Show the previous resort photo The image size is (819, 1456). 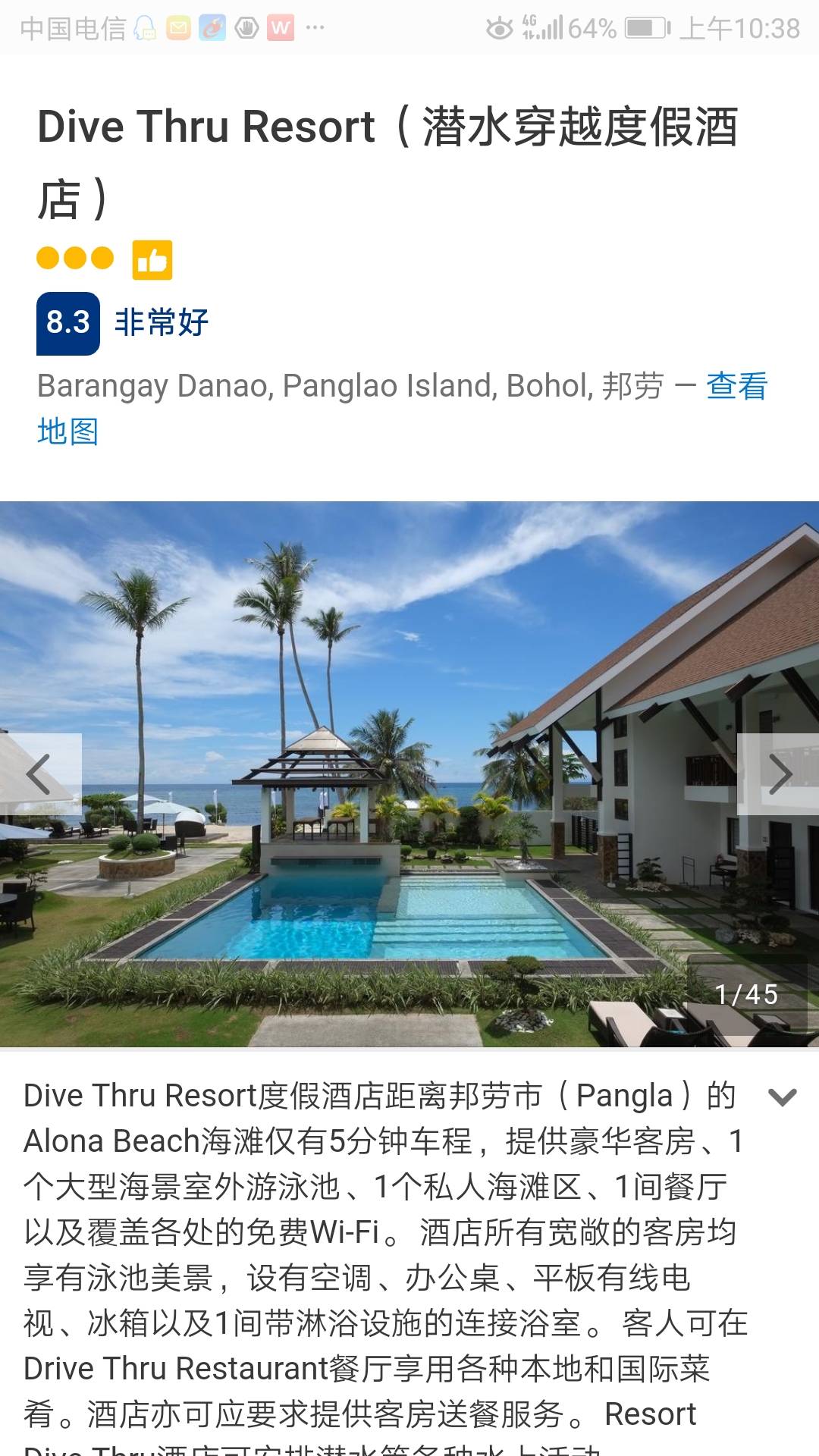coord(39,774)
